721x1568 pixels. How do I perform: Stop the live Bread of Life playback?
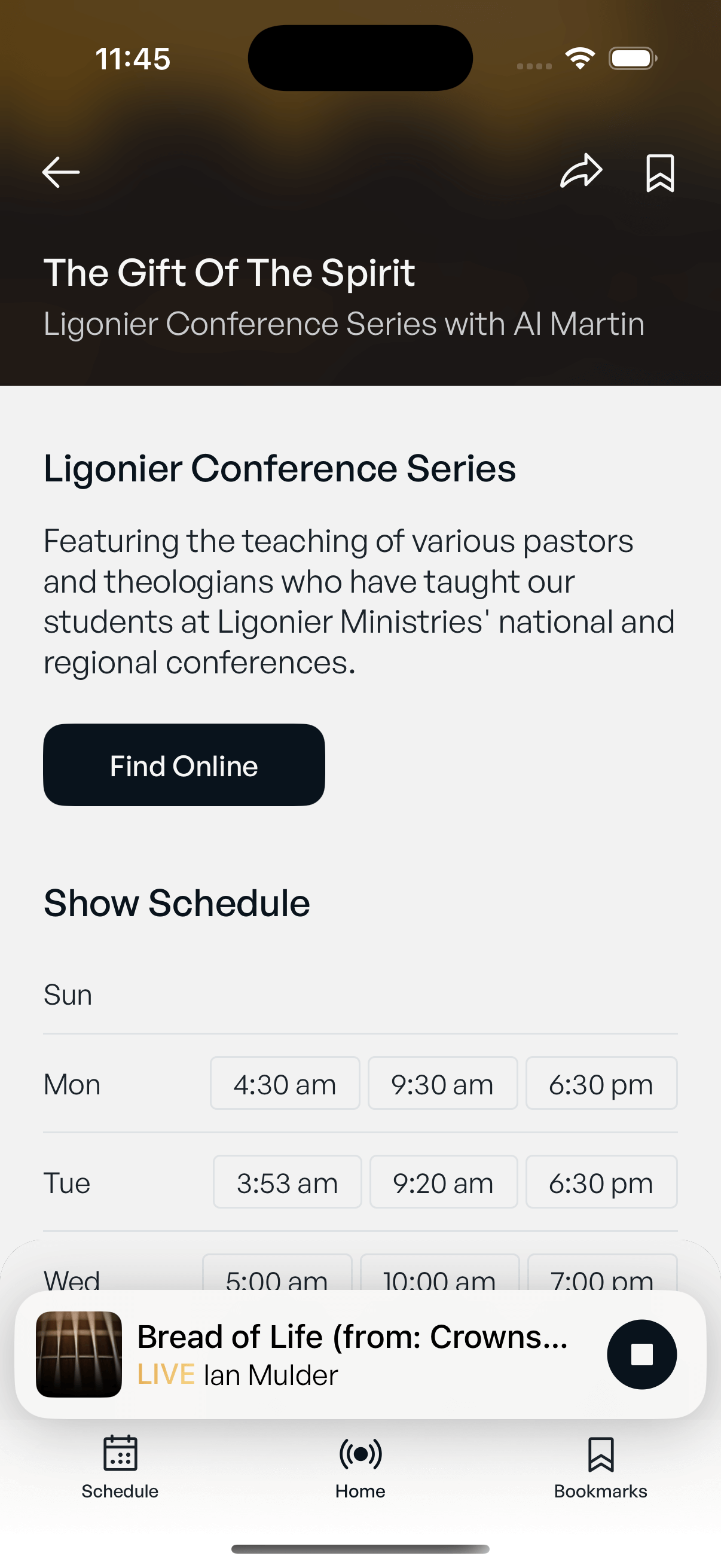tap(641, 1355)
